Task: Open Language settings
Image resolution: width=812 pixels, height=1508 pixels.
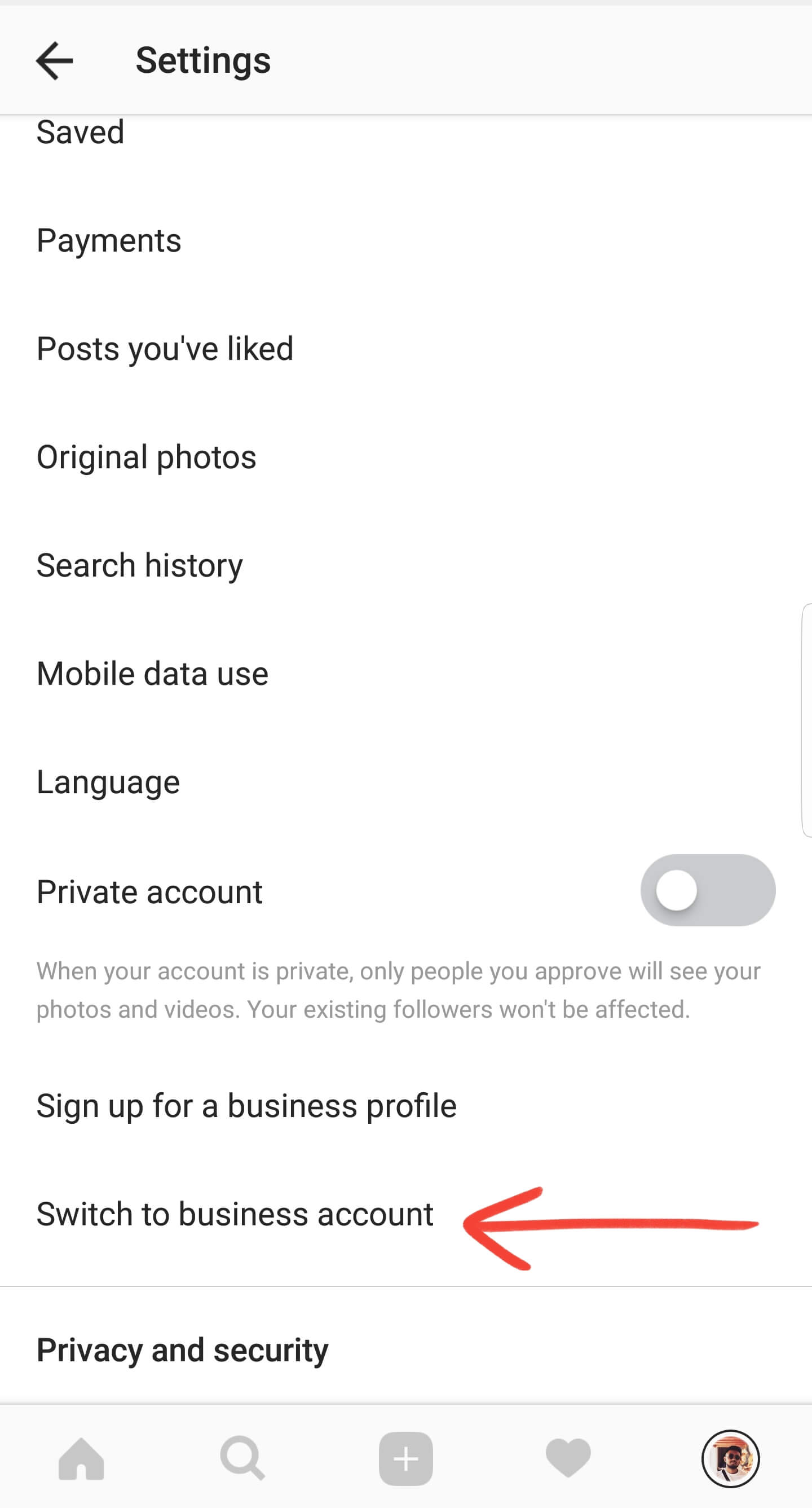Action: click(x=108, y=782)
